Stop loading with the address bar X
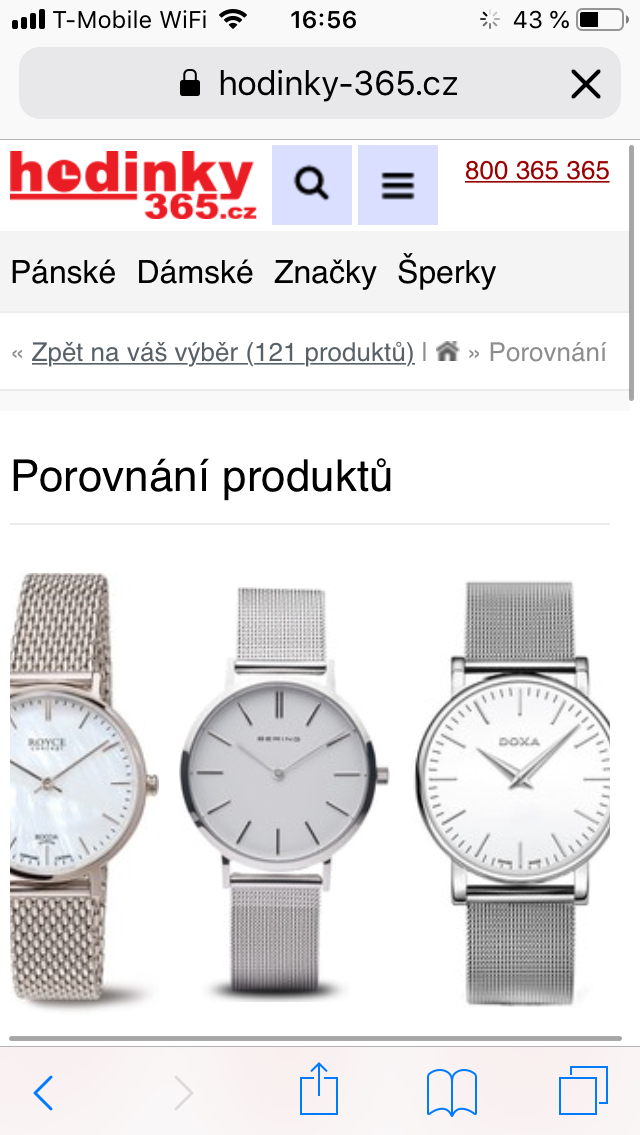Viewport: 640px width, 1135px height. coord(586,85)
